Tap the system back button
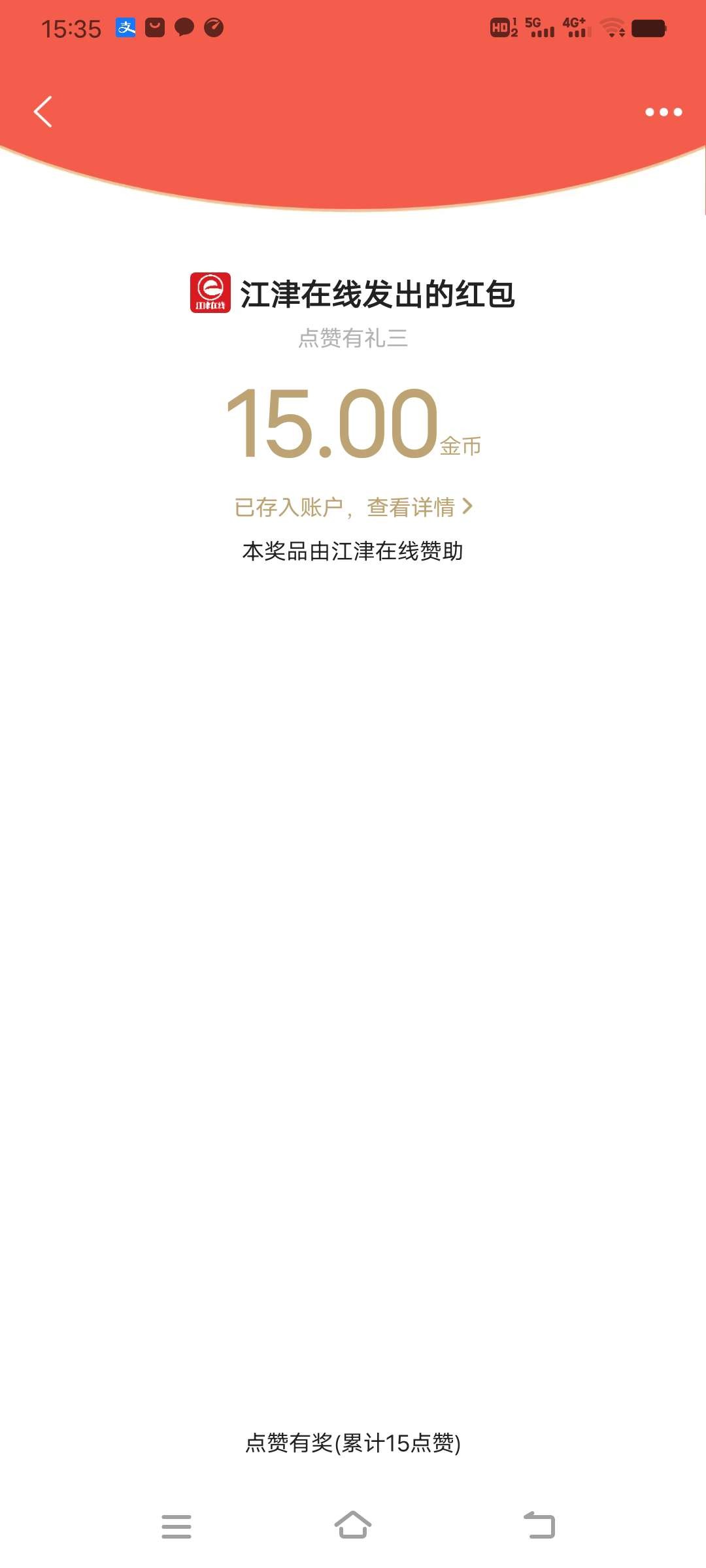The height and width of the screenshot is (1568, 706). tap(539, 1526)
